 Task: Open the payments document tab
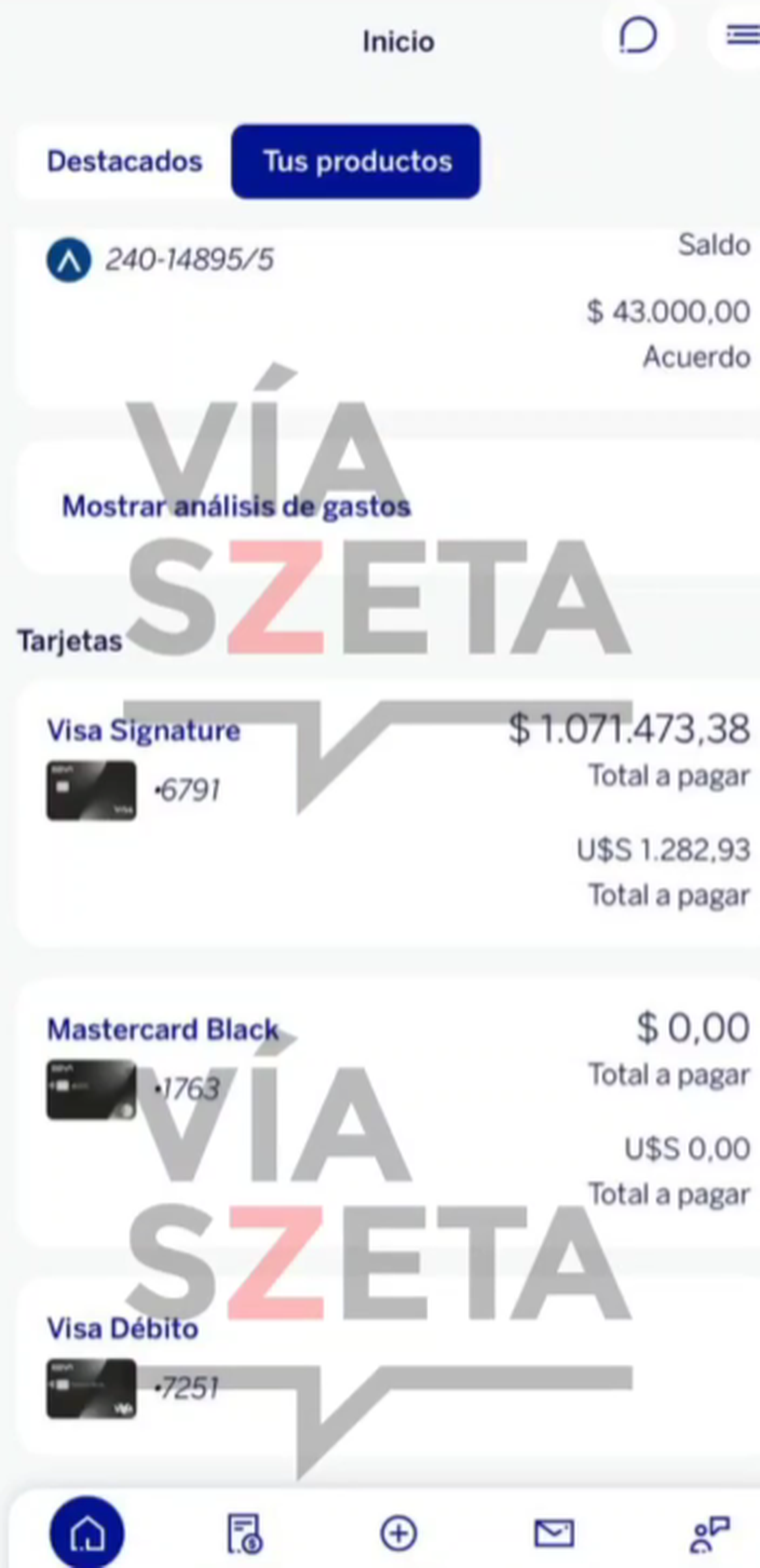(x=243, y=1532)
